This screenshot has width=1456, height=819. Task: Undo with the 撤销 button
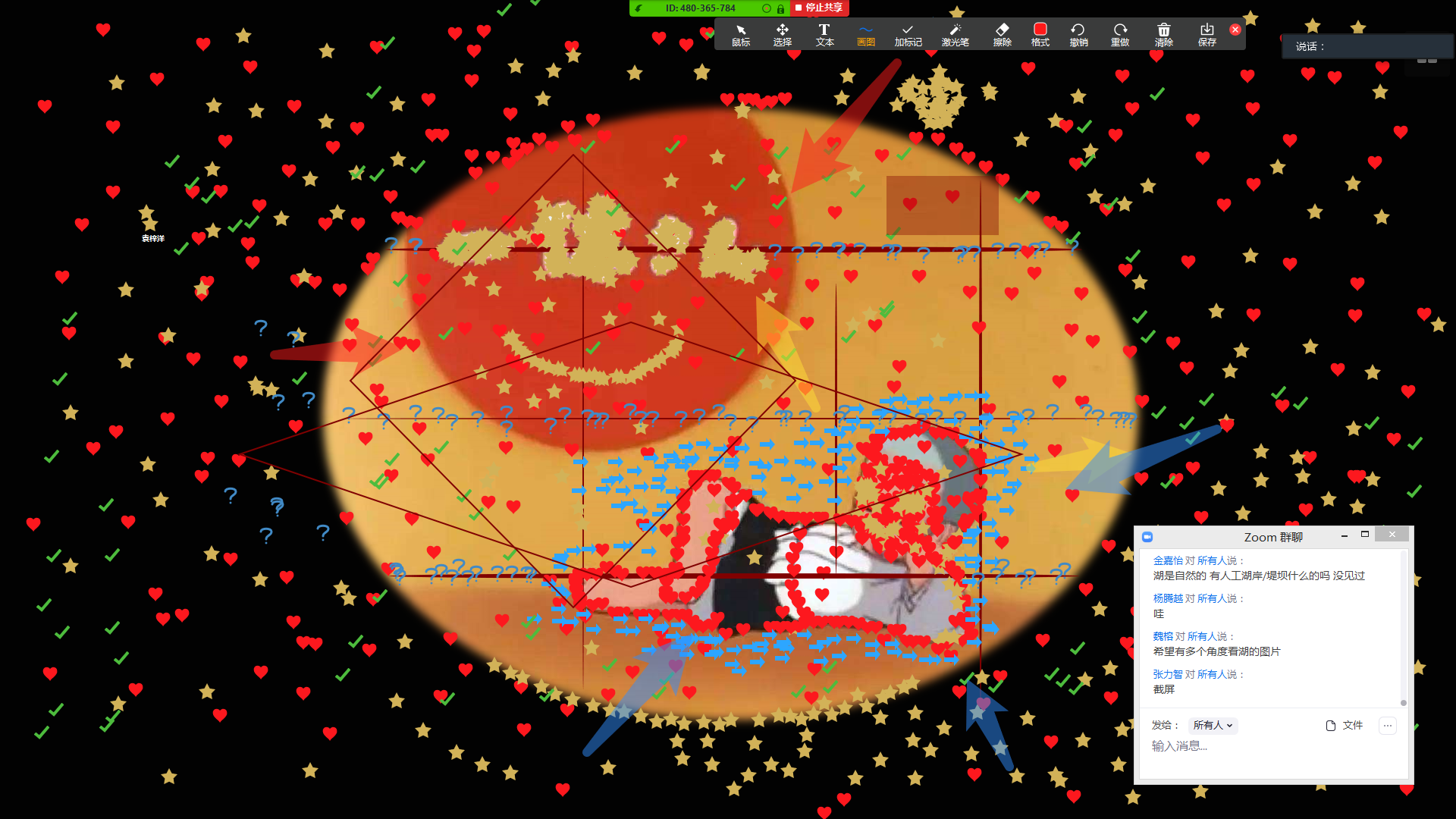tap(1078, 35)
